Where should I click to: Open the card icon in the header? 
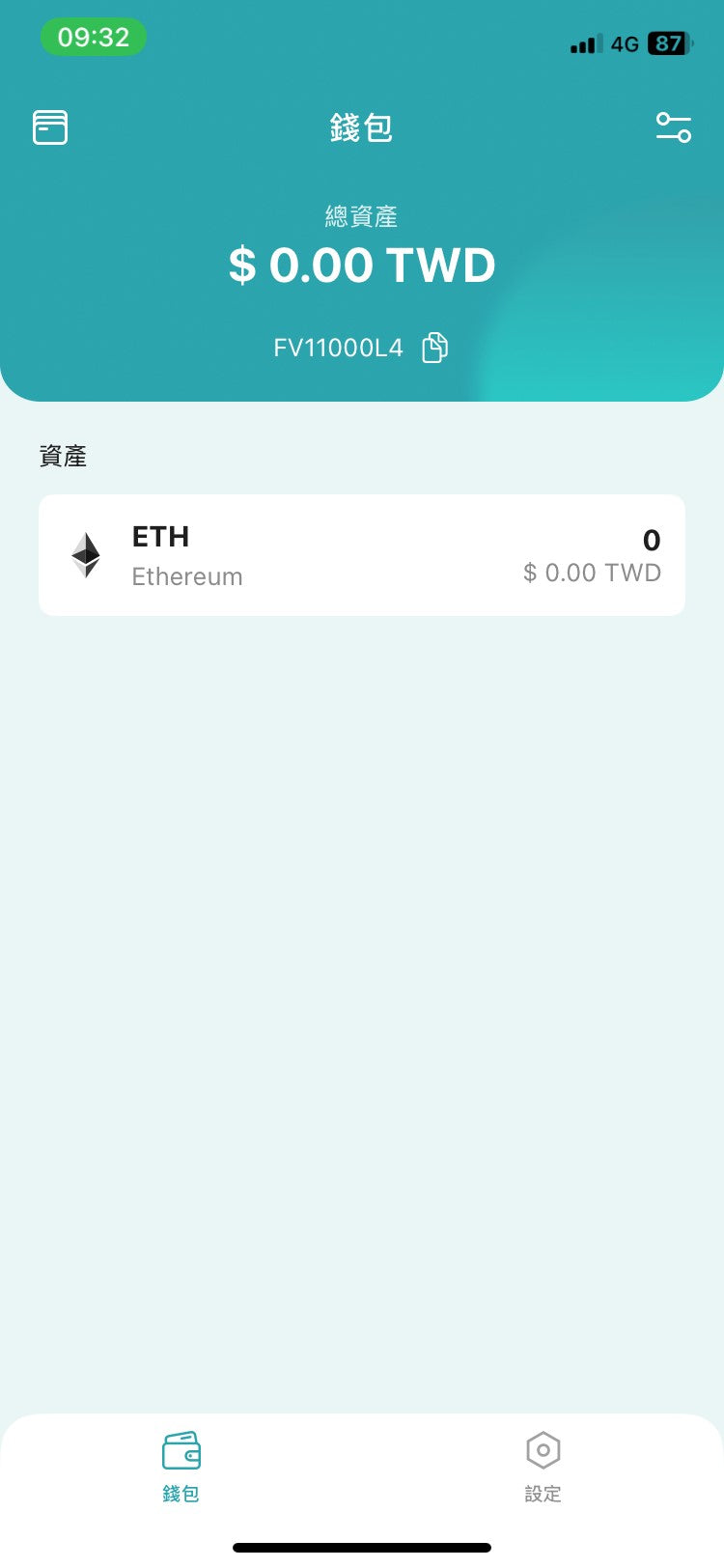pyautogui.click(x=50, y=127)
